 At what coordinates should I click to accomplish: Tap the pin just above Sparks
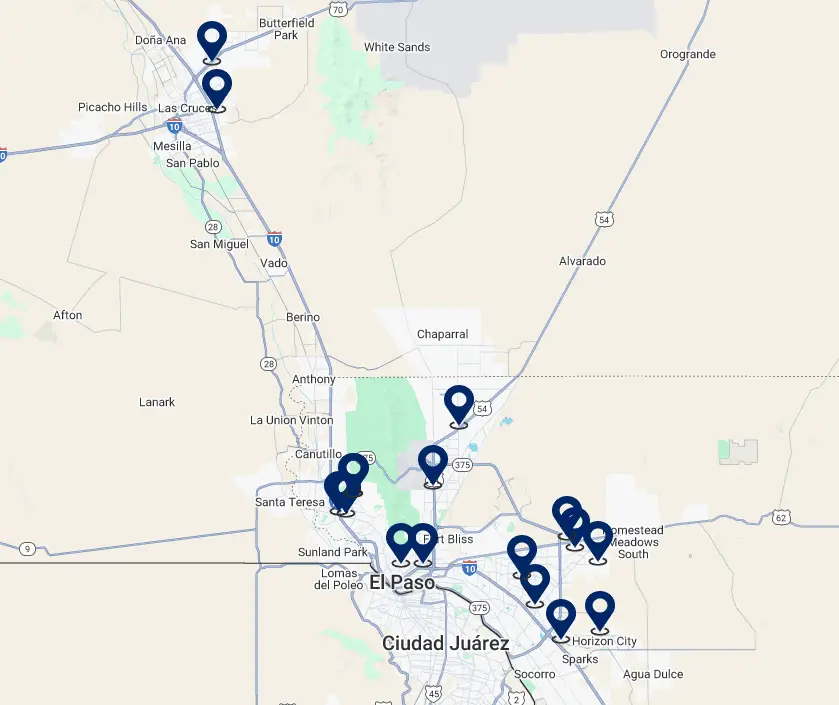tap(561, 617)
